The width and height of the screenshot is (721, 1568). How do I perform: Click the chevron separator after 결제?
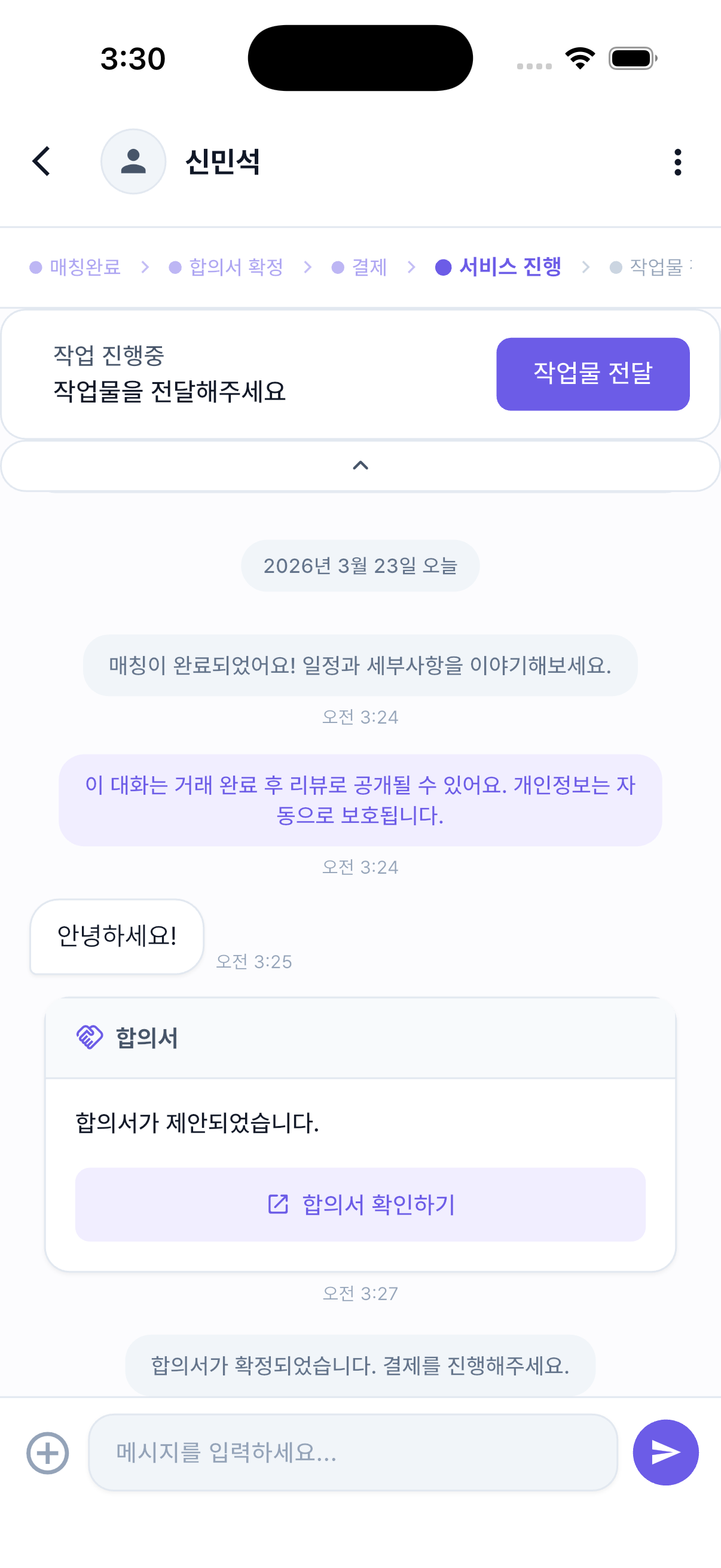(x=412, y=267)
